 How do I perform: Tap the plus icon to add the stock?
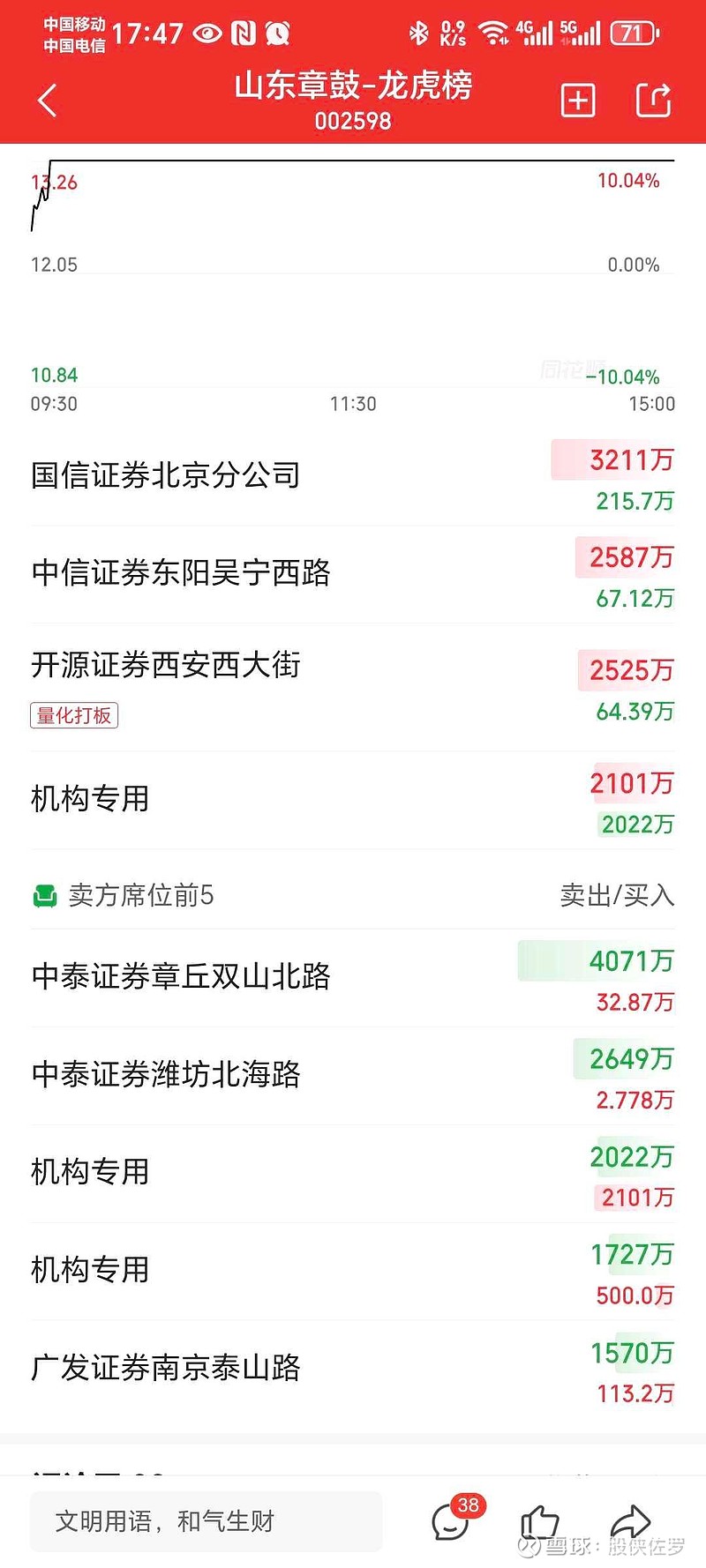[x=578, y=101]
